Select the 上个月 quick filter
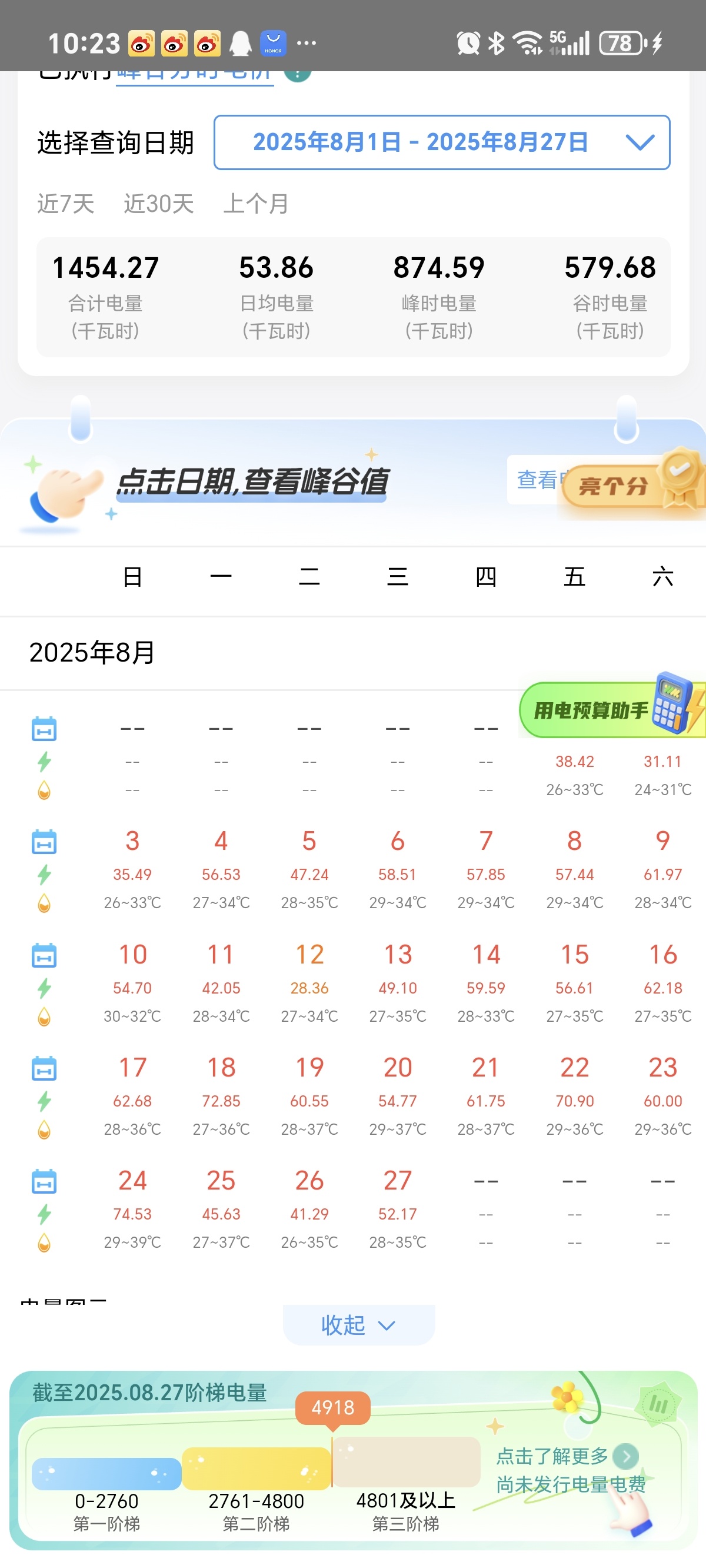706x1568 pixels. (255, 204)
